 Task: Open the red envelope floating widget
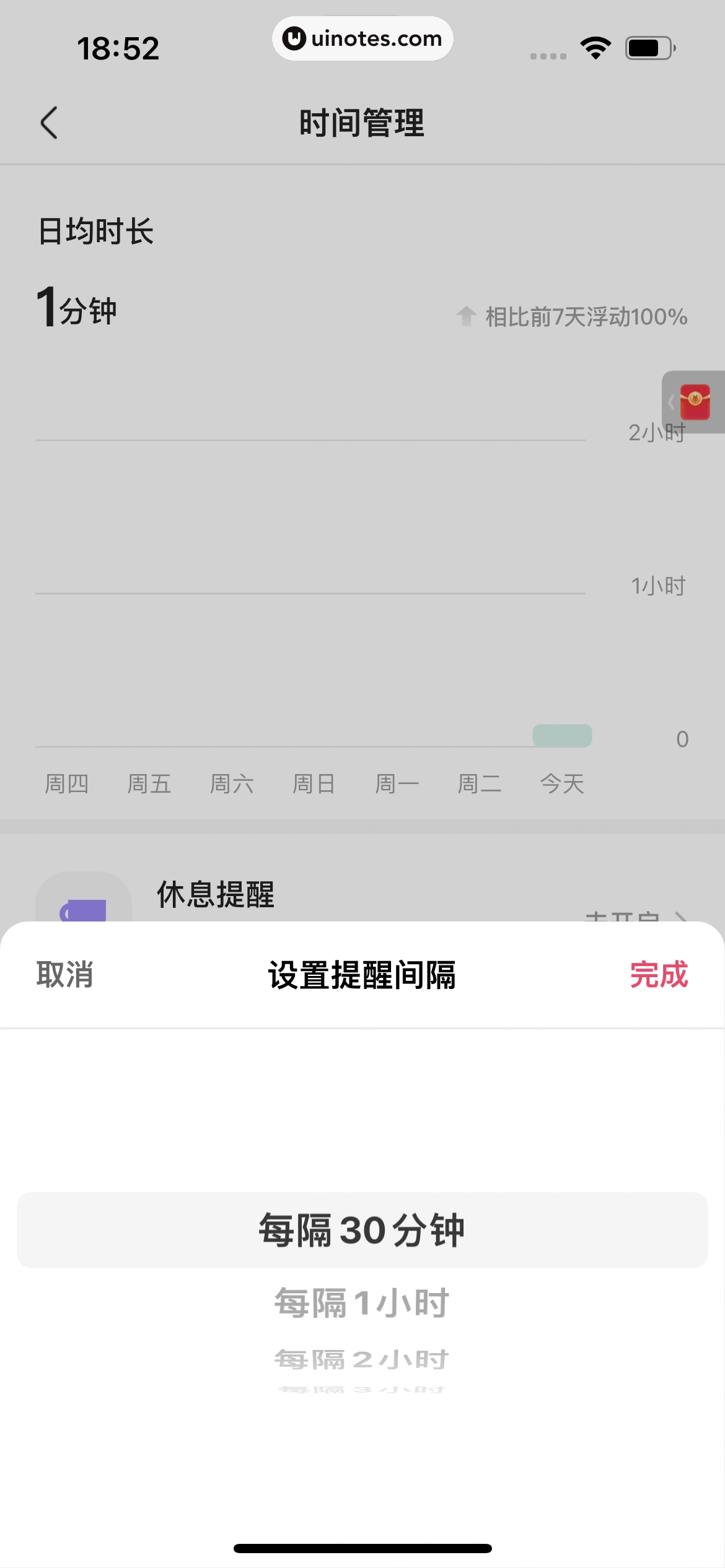pos(695,403)
